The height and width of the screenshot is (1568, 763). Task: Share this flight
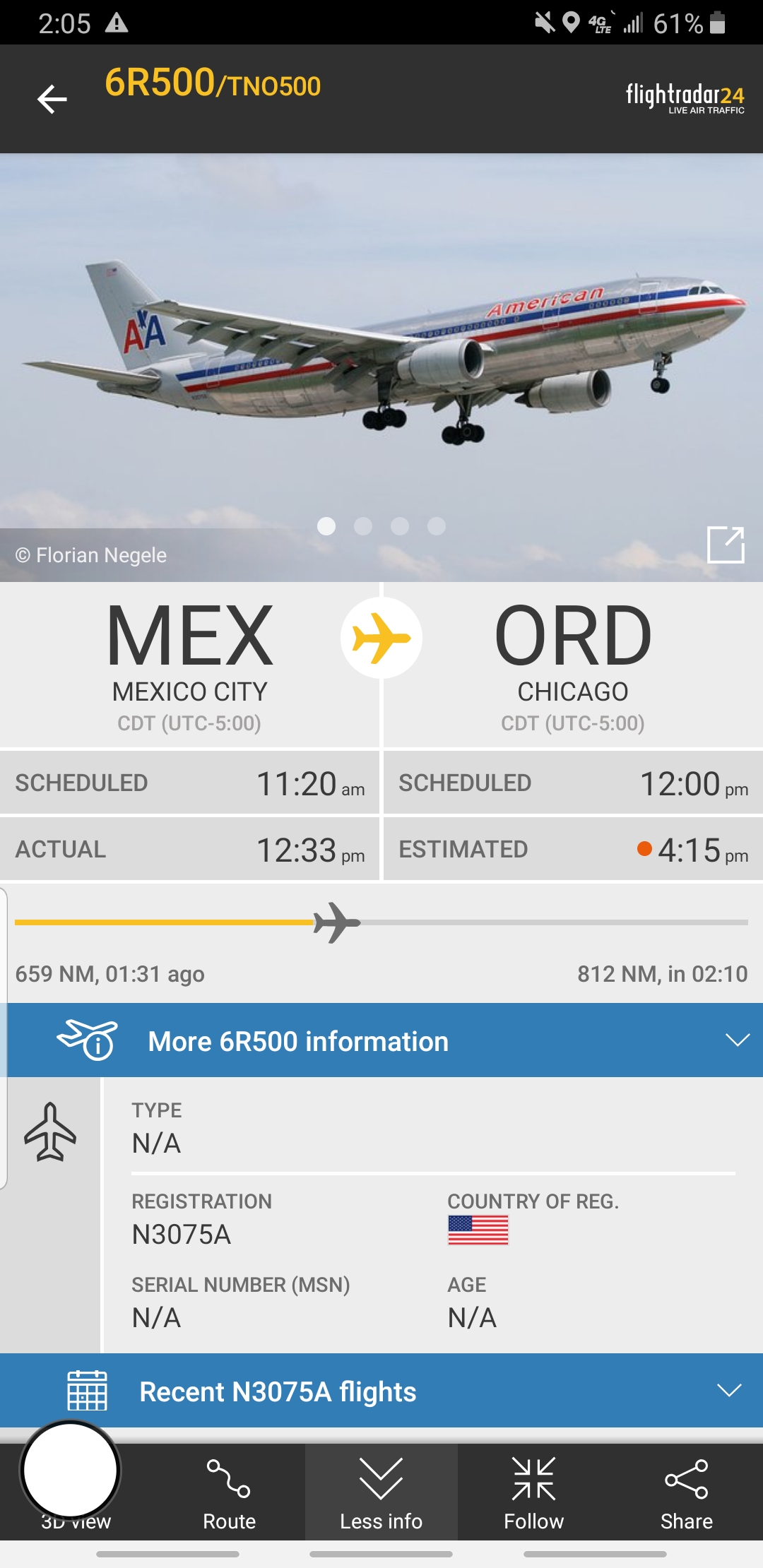(x=686, y=1493)
